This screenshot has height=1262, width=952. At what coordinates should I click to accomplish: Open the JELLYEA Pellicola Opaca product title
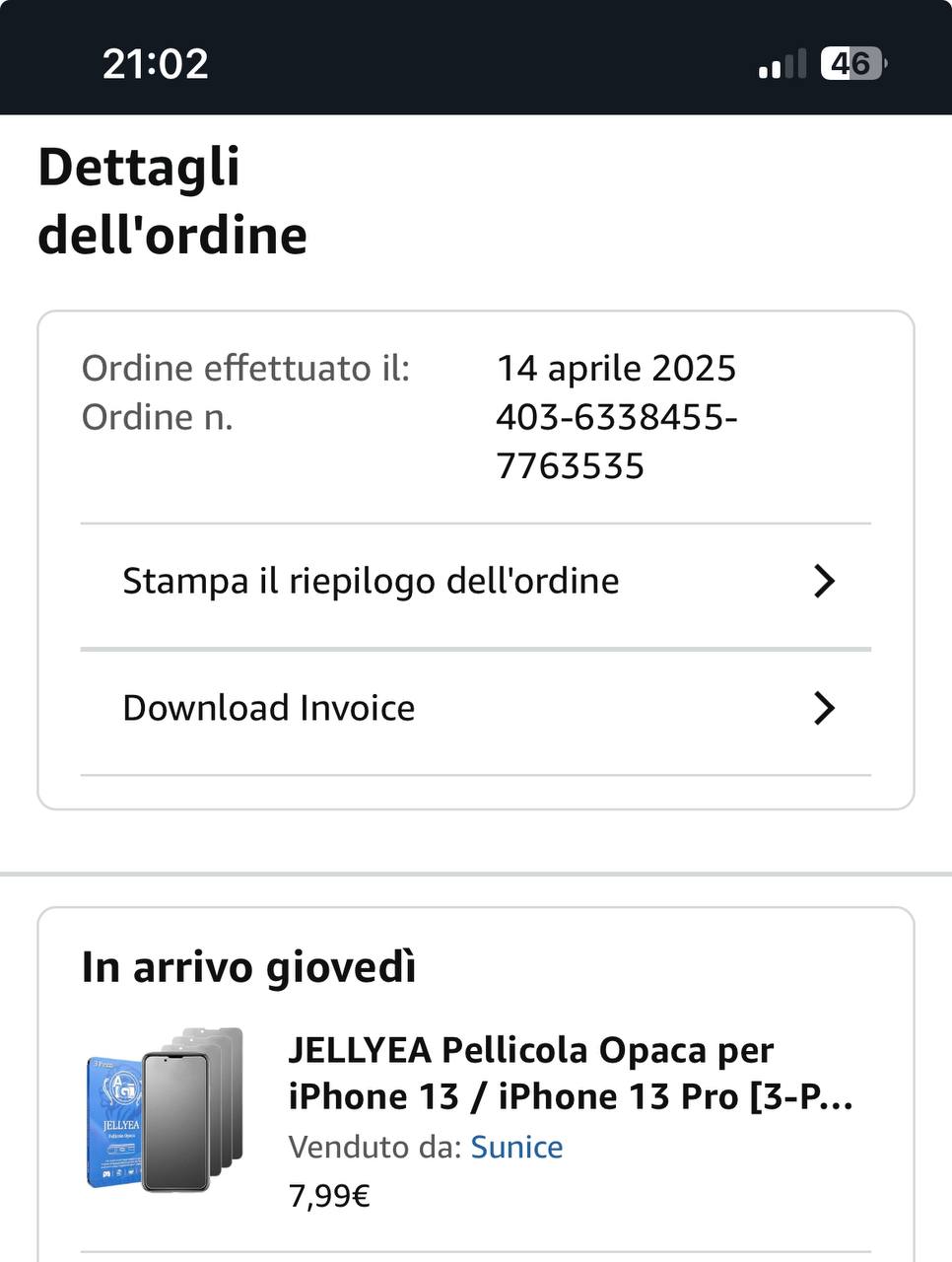570,1074
